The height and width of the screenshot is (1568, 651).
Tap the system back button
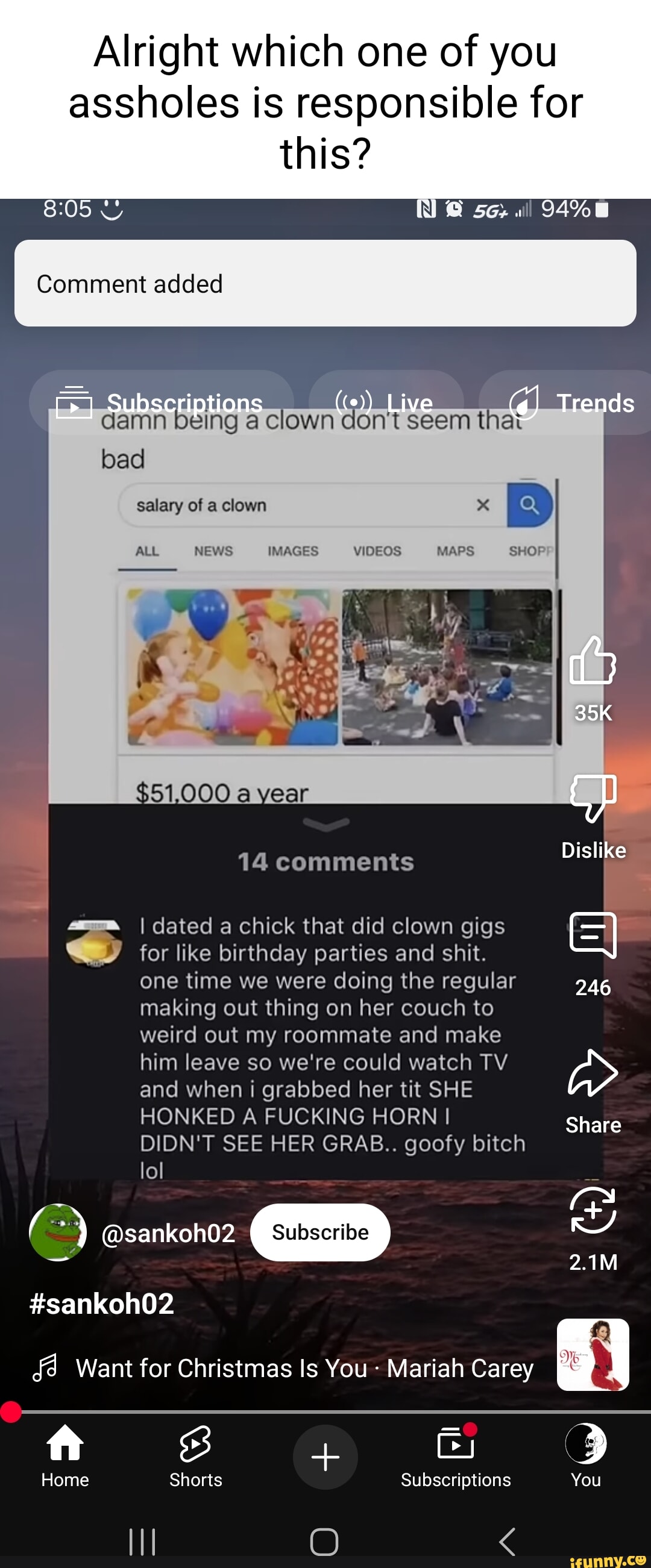tap(508, 1541)
